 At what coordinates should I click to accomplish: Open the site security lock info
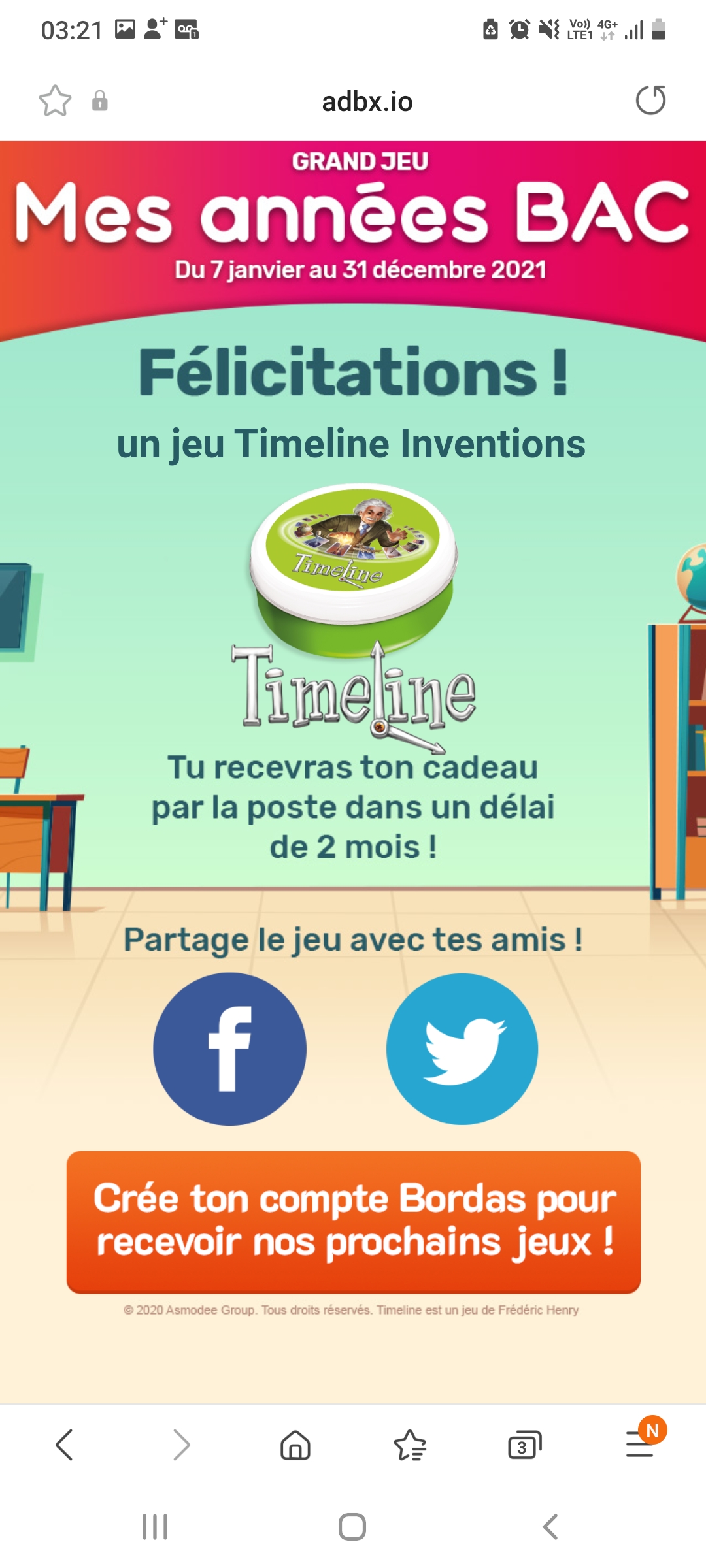click(x=99, y=101)
